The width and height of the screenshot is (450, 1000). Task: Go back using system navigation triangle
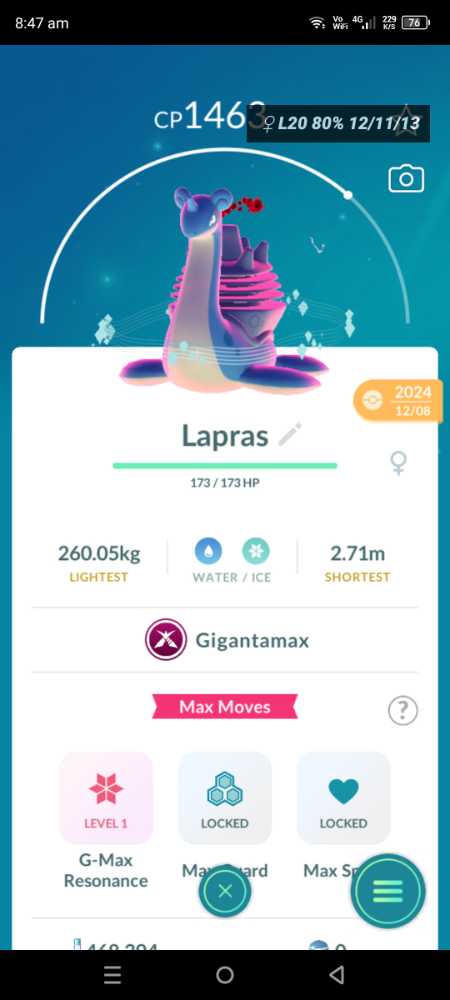337,974
